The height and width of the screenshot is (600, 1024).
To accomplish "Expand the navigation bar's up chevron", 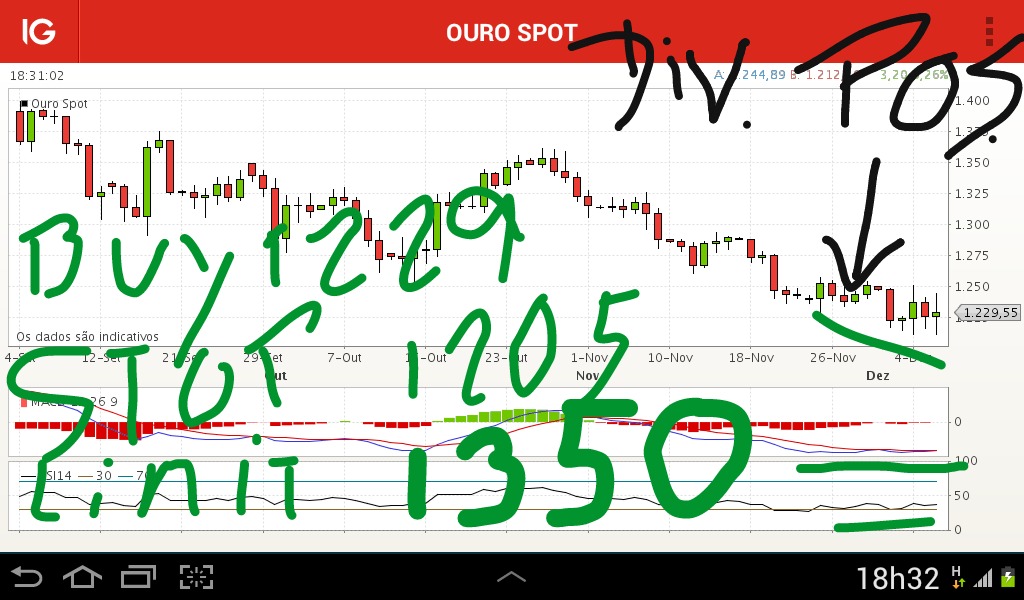I will tap(511, 577).
